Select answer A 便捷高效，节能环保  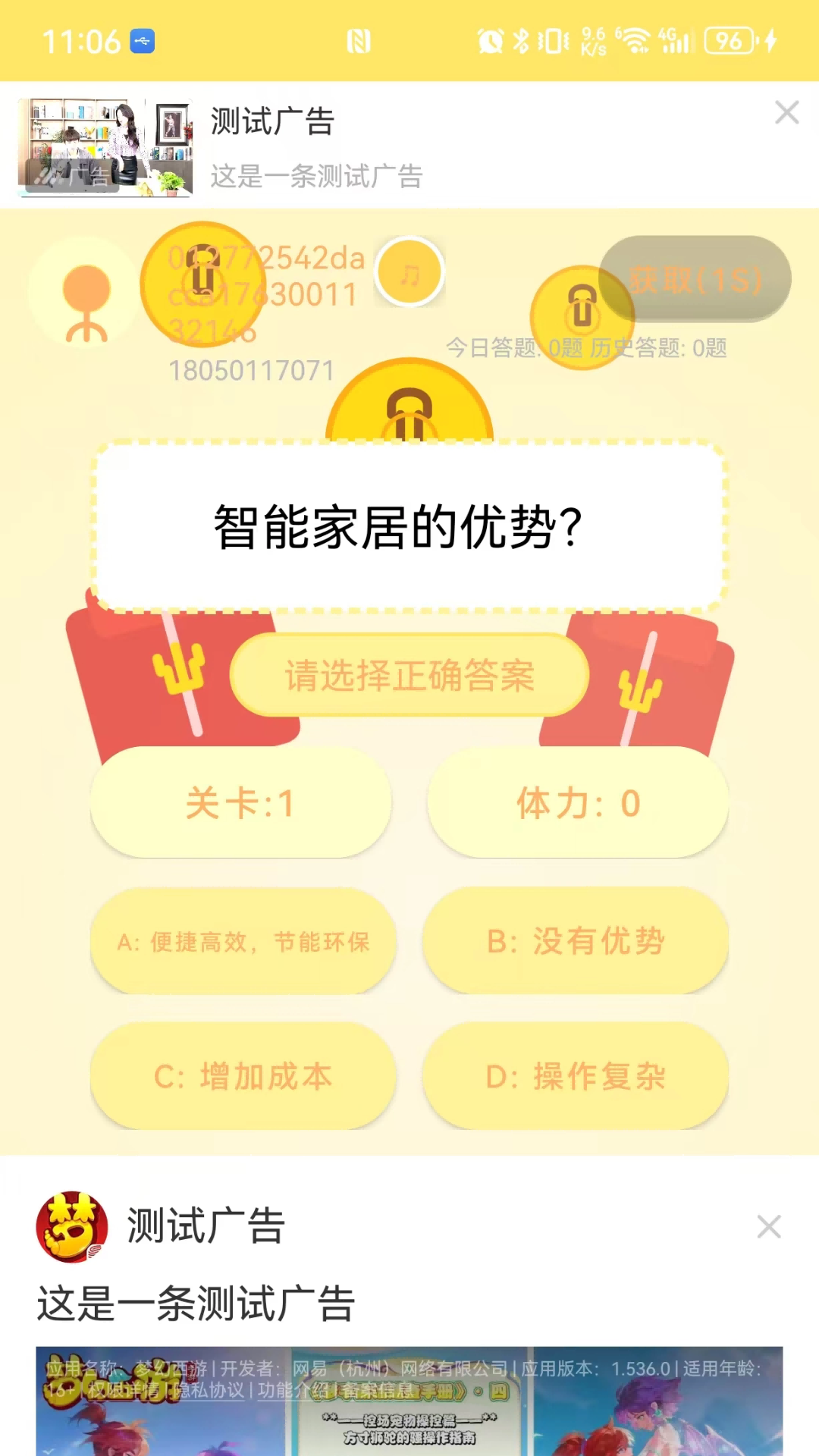pos(243,941)
